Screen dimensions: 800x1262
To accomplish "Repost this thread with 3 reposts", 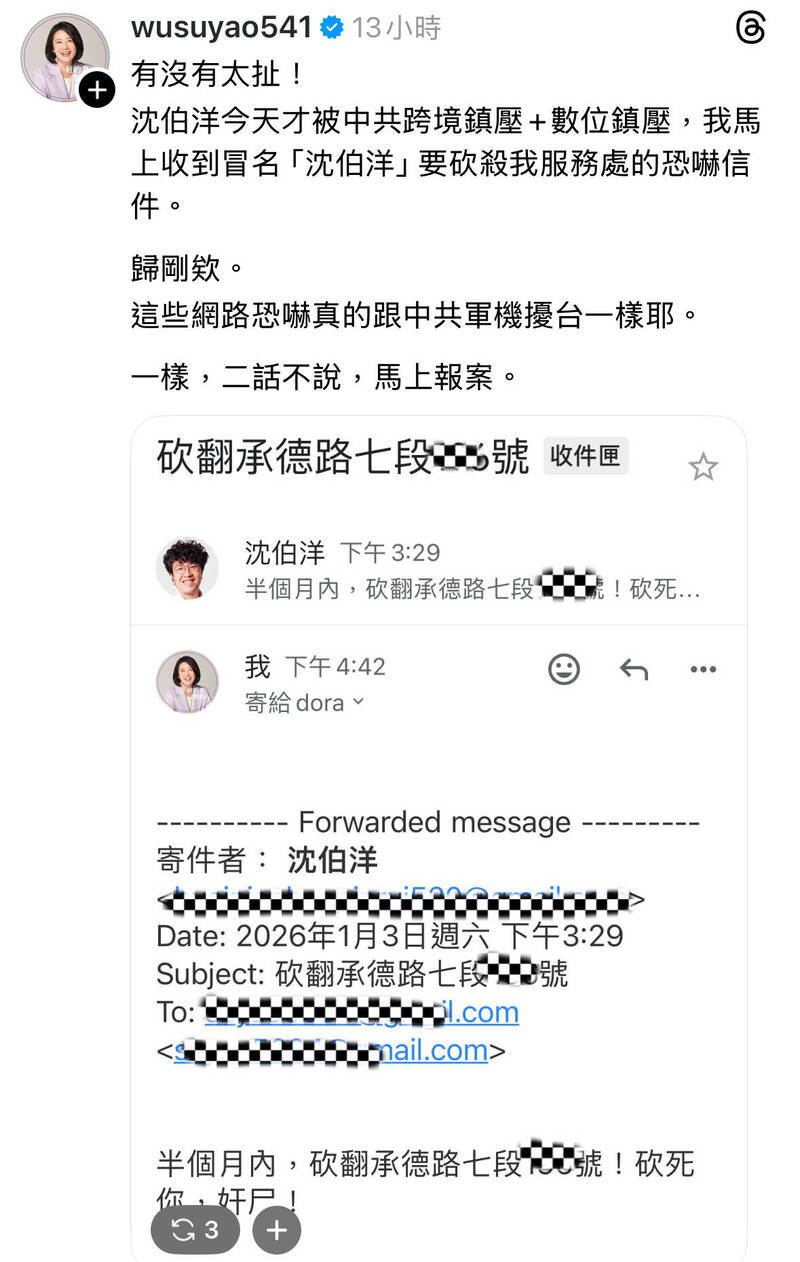I will coord(195,1230).
